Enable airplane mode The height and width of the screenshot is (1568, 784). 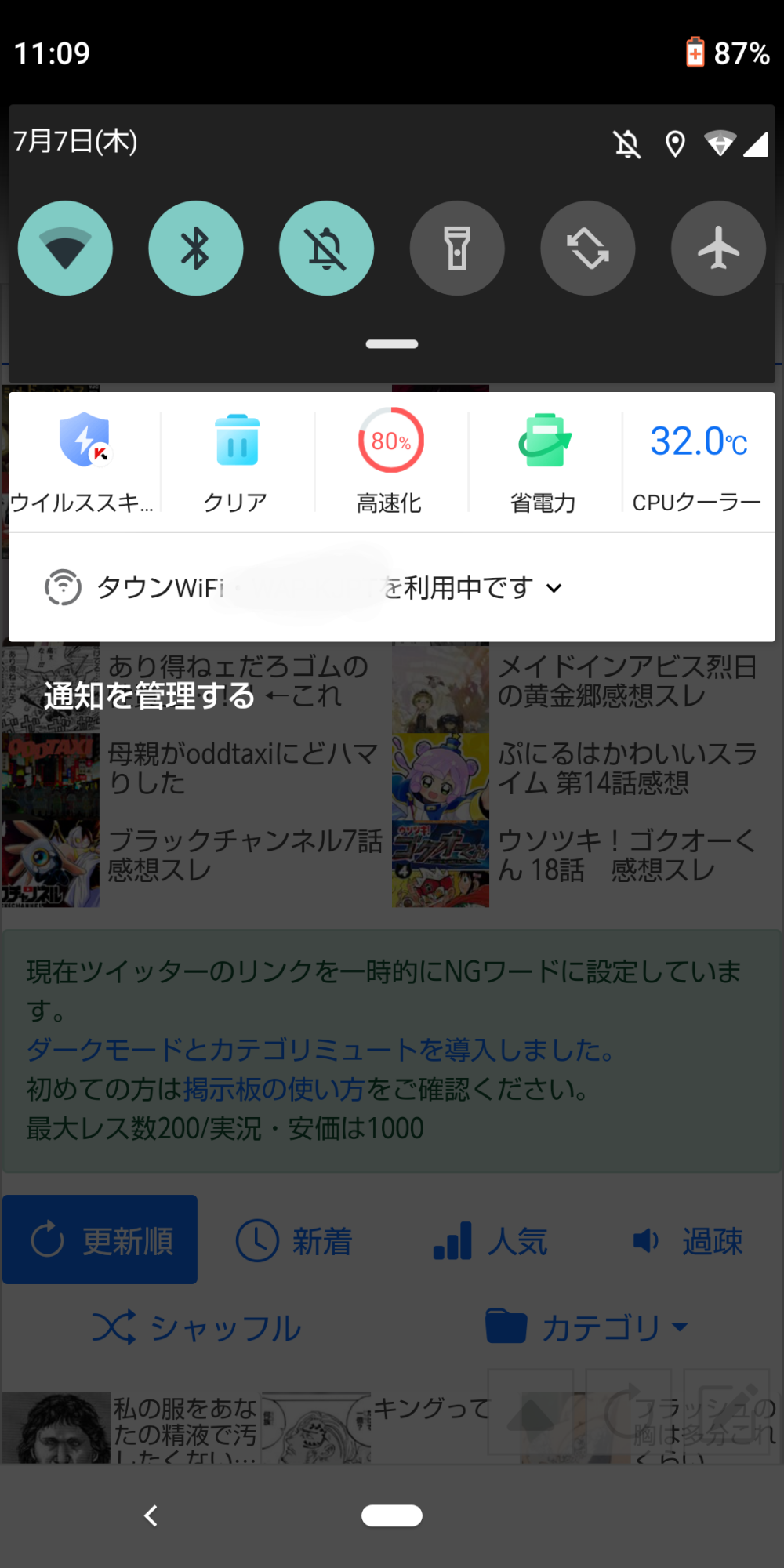pos(718,249)
